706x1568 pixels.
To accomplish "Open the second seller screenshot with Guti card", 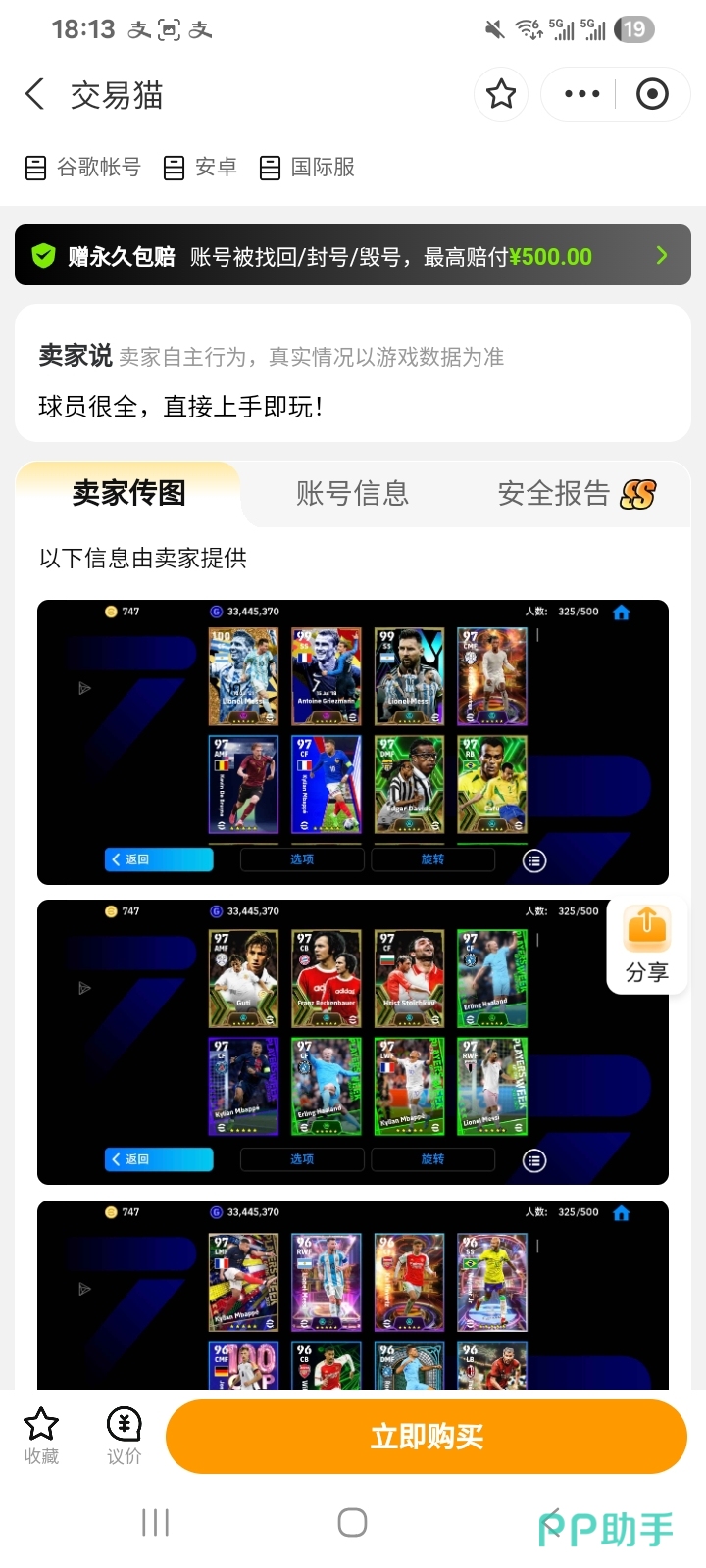I will pos(353,1043).
